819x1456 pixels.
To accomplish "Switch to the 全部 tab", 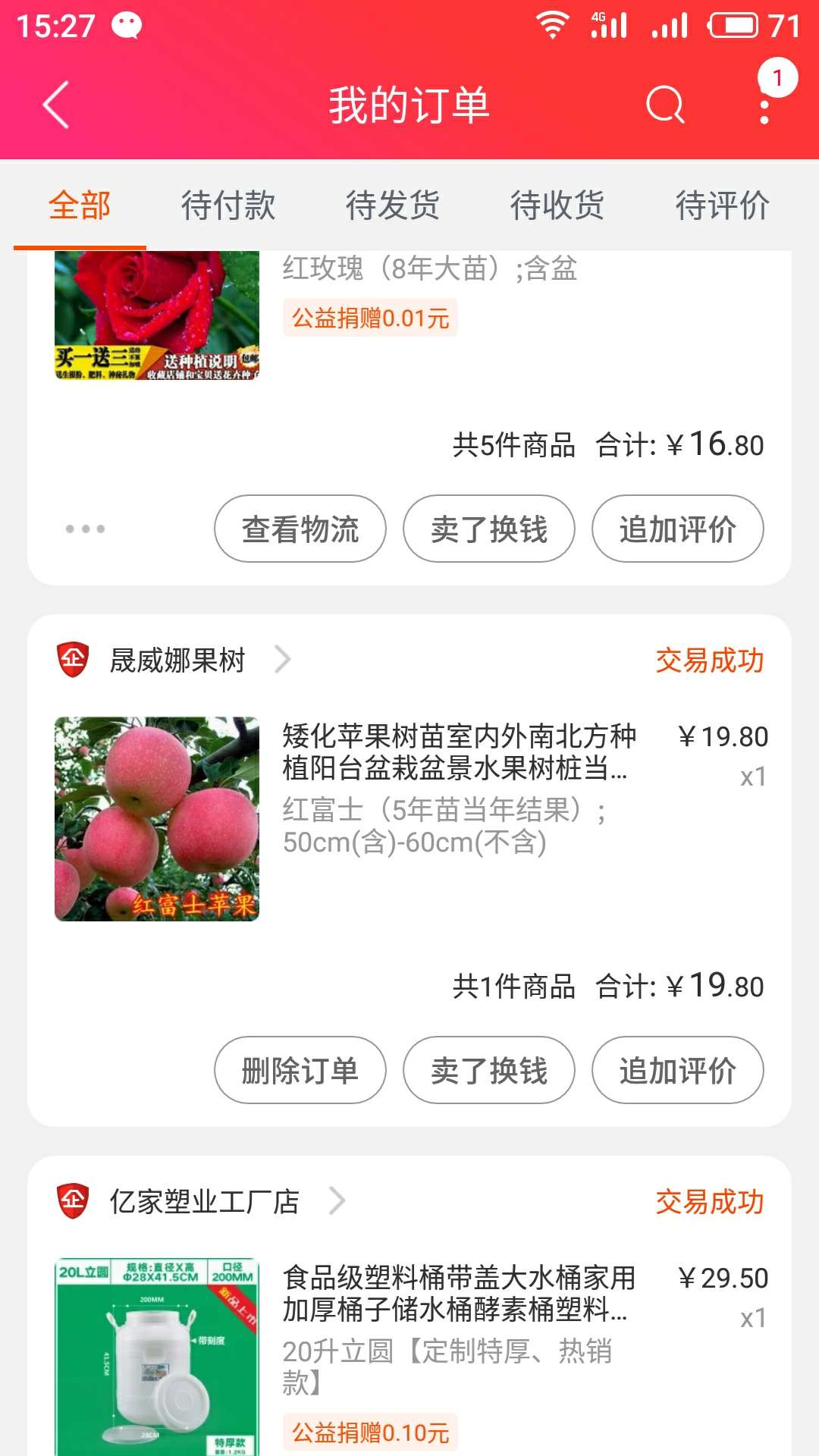I will pos(80,206).
